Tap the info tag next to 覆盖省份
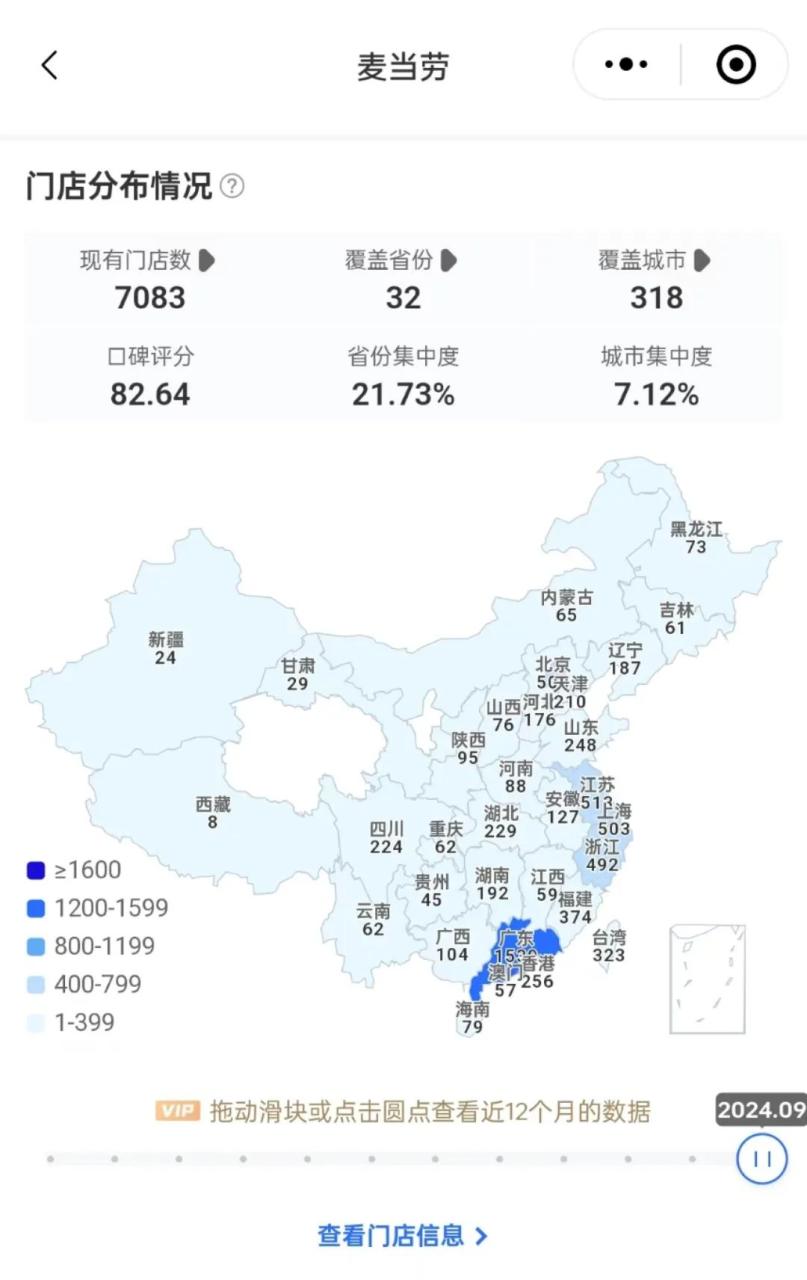The width and height of the screenshot is (807, 1280). 449,261
